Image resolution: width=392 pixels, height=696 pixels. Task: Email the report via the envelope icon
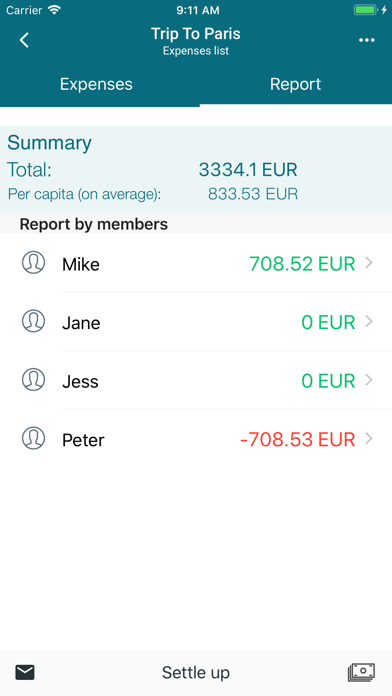point(25,672)
